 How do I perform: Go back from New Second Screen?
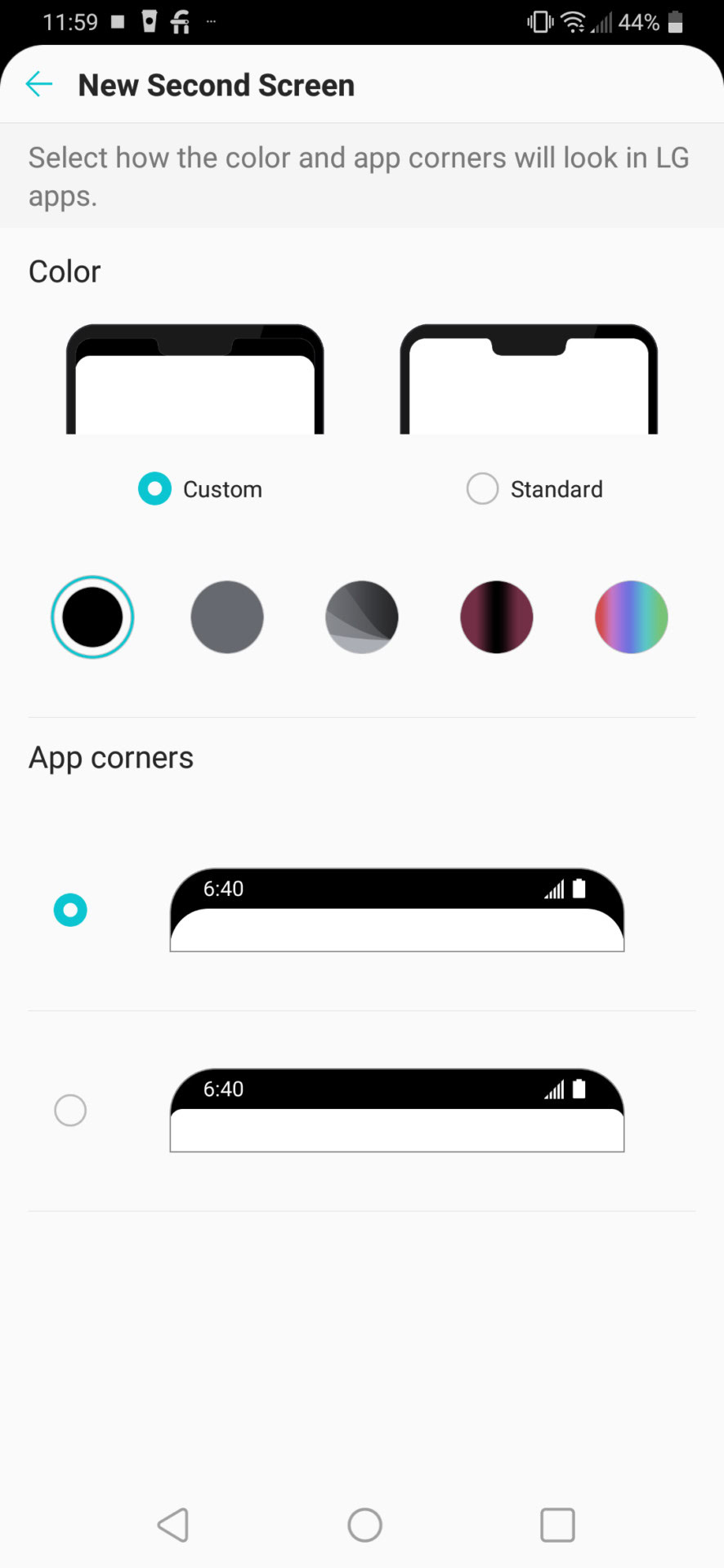click(x=38, y=84)
